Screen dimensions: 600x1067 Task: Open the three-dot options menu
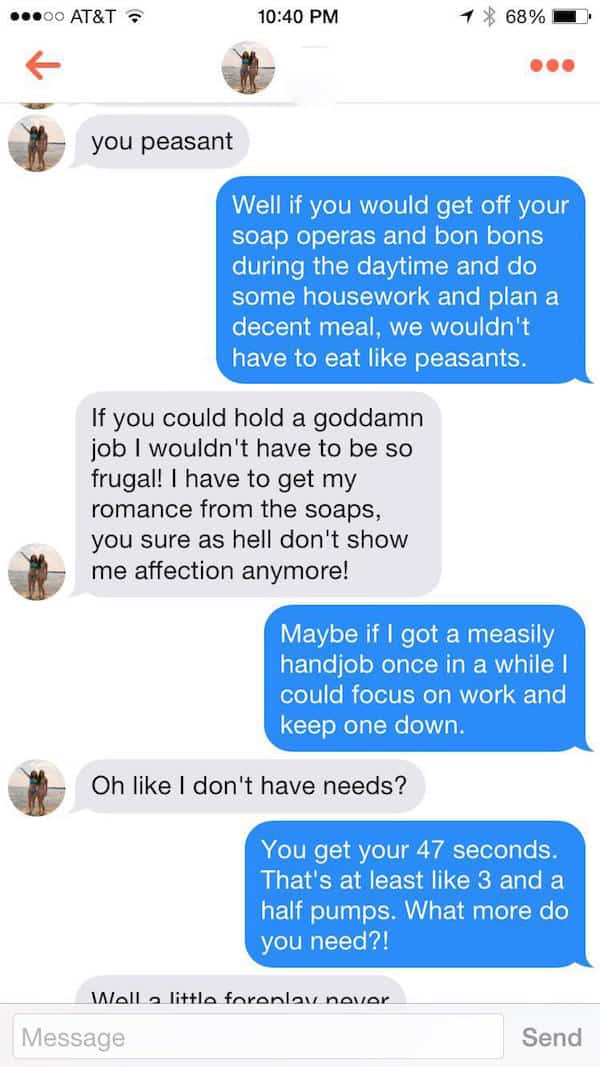552,66
